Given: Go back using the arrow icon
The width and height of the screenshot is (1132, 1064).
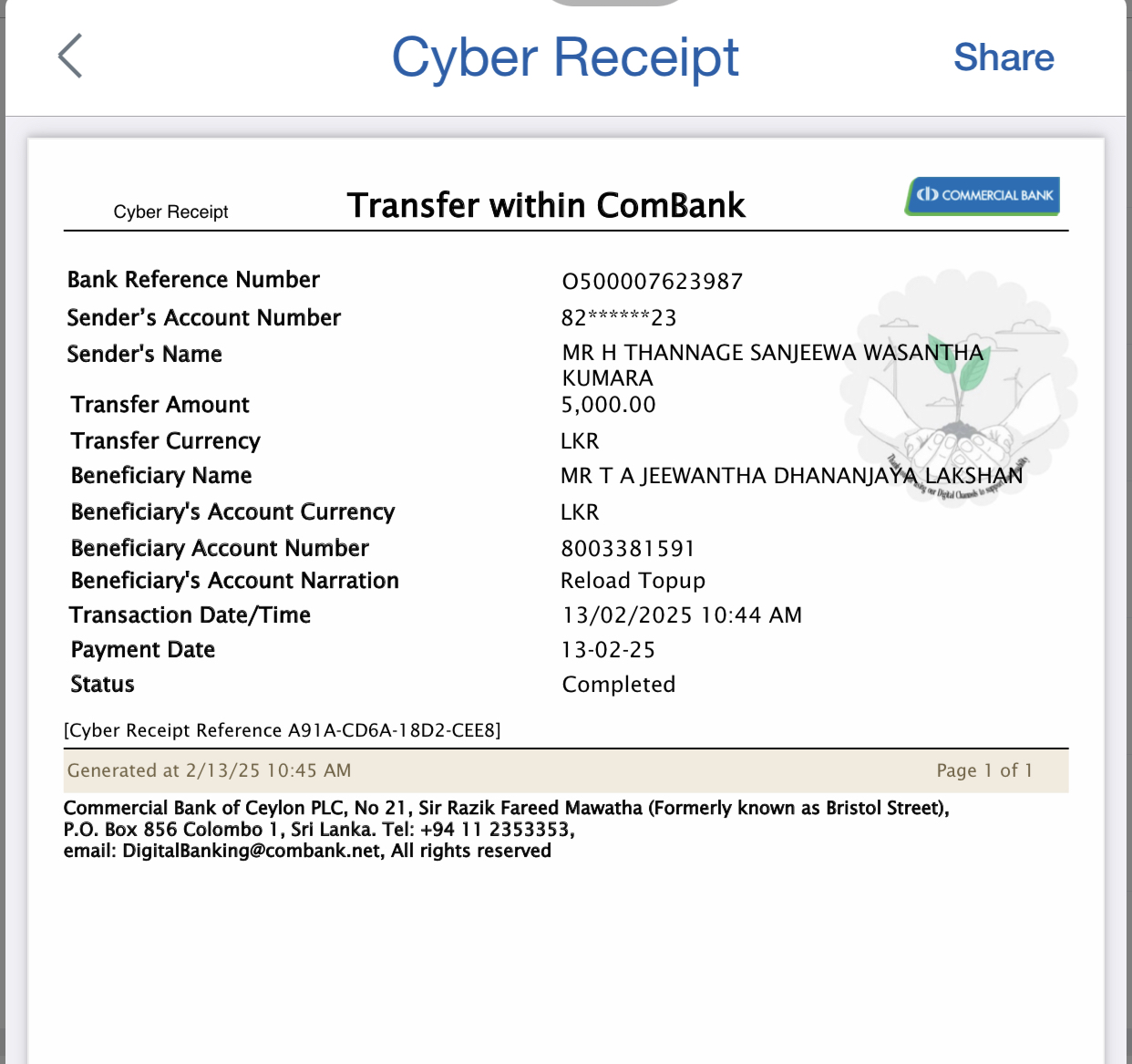Looking at the screenshot, I should (70, 57).
